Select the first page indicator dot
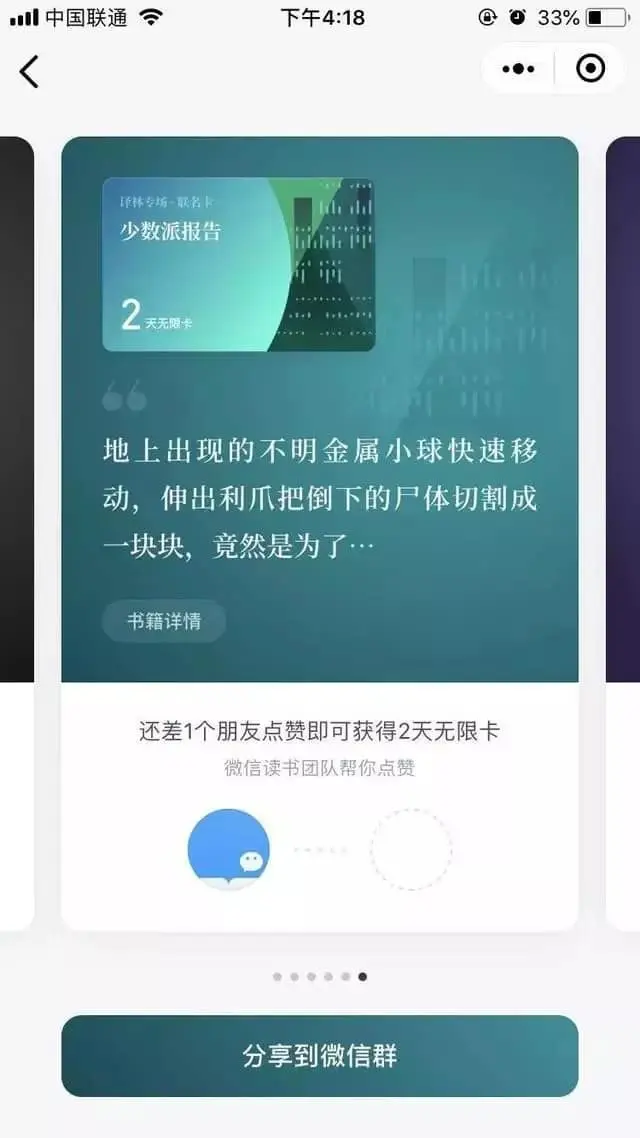 (277, 977)
